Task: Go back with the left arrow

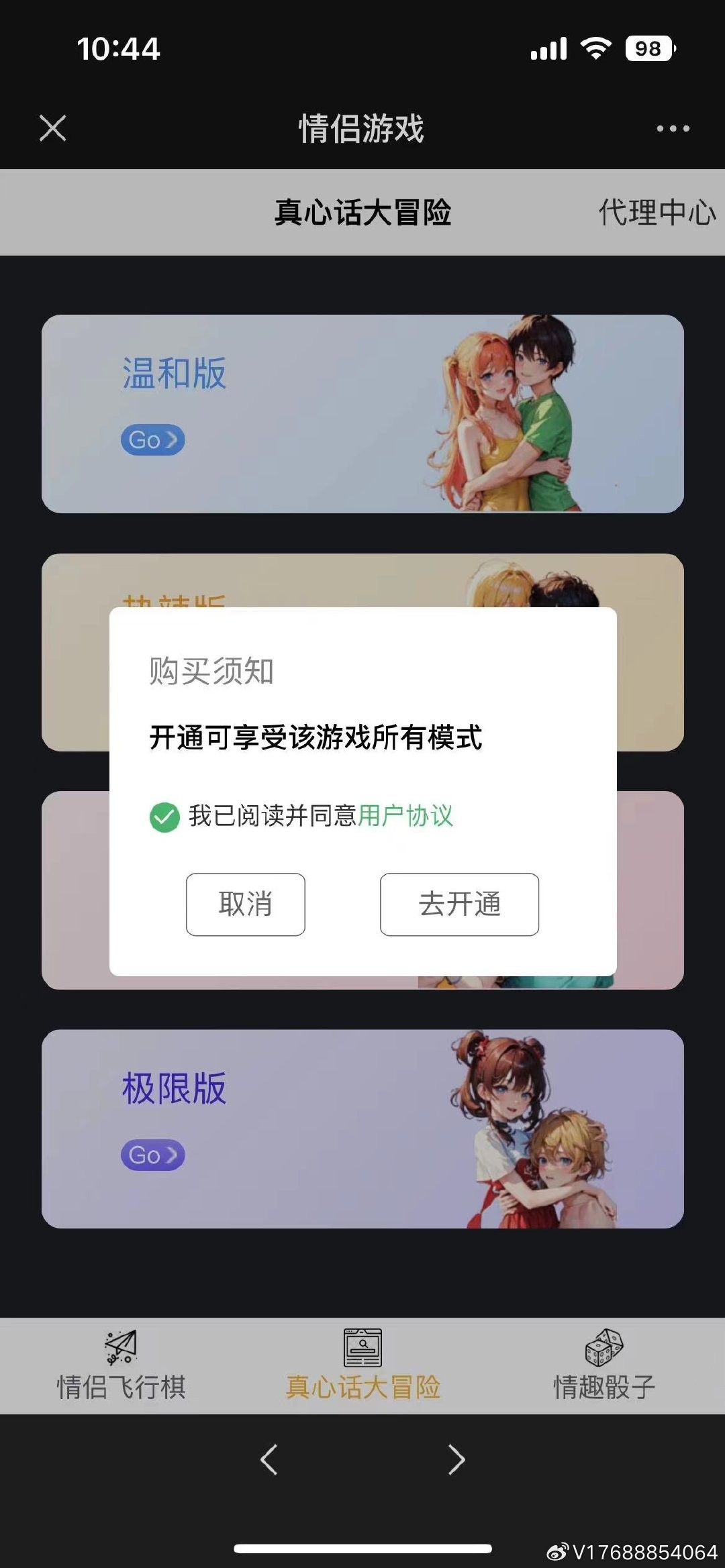Action: tap(269, 1459)
